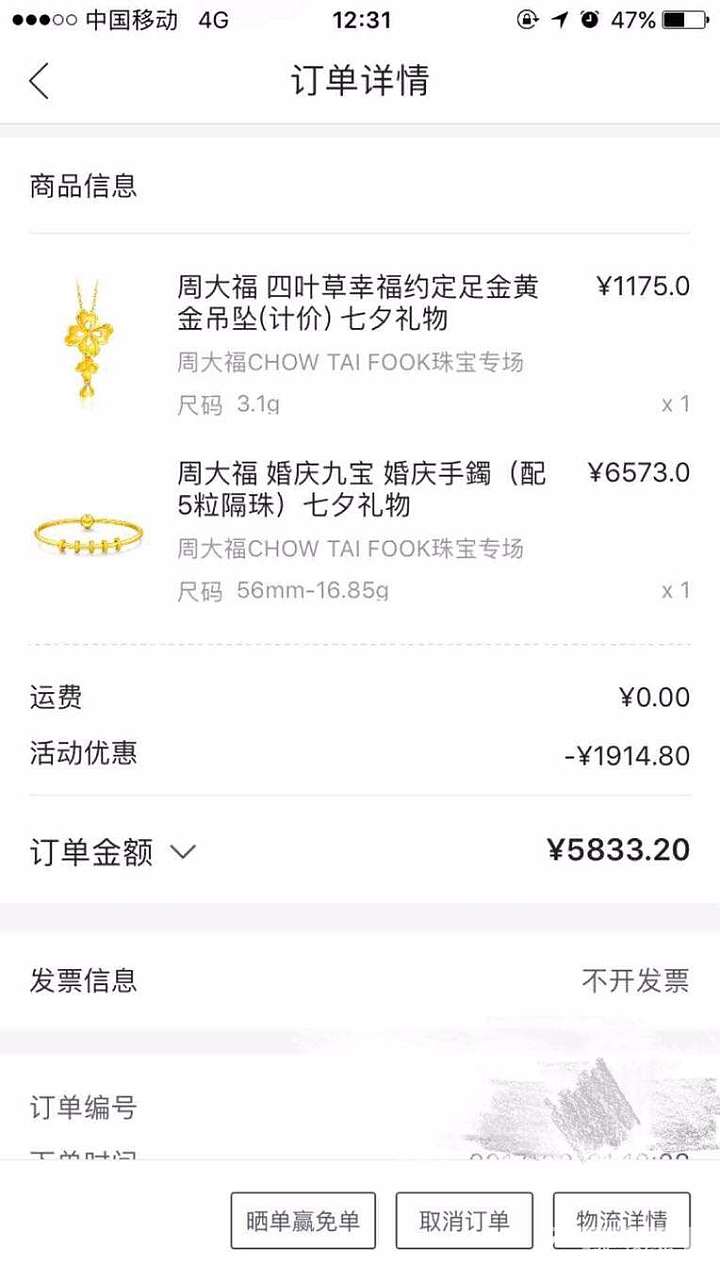The width and height of the screenshot is (720, 1282).
Task: View 物流详情 shipping details
Action: (x=621, y=1220)
